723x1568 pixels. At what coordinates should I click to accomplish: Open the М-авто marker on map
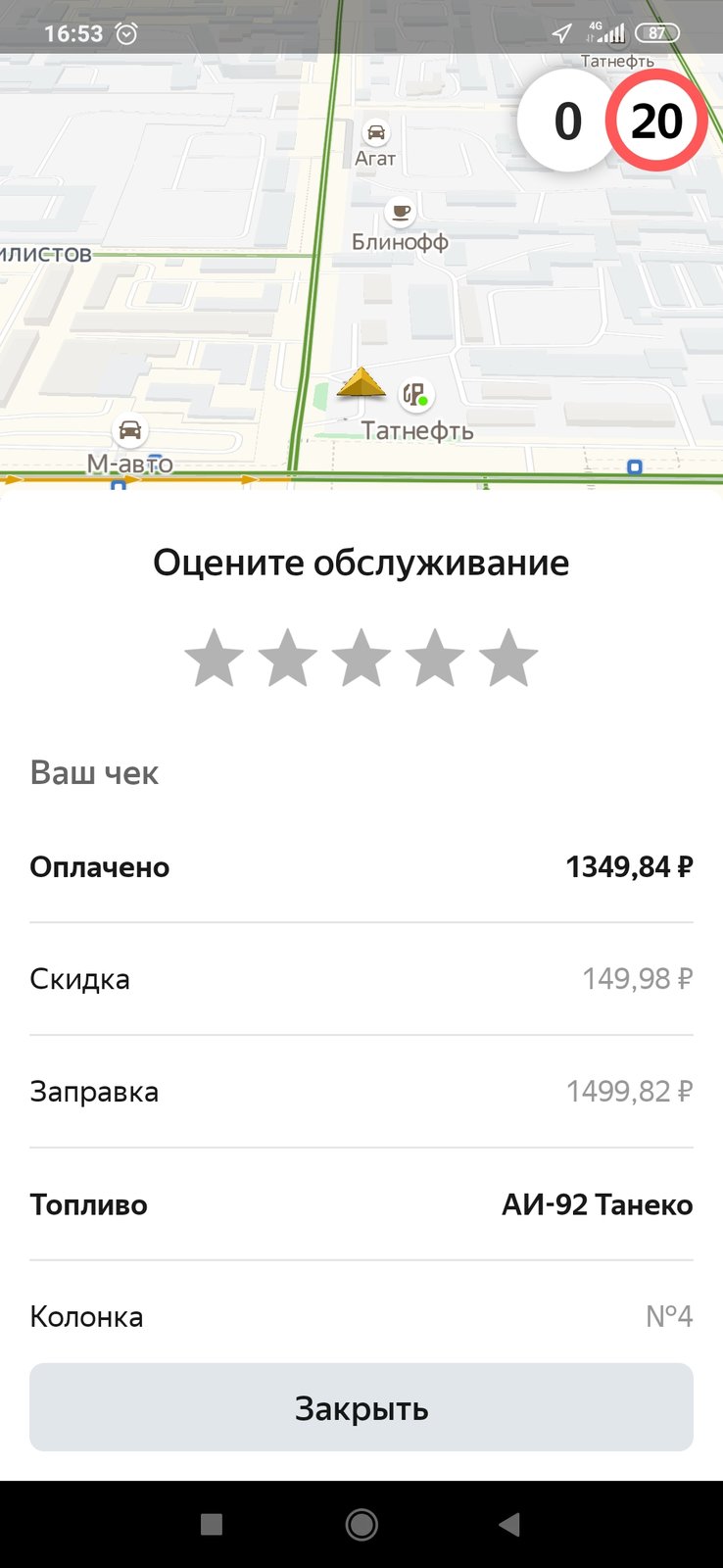click(129, 430)
